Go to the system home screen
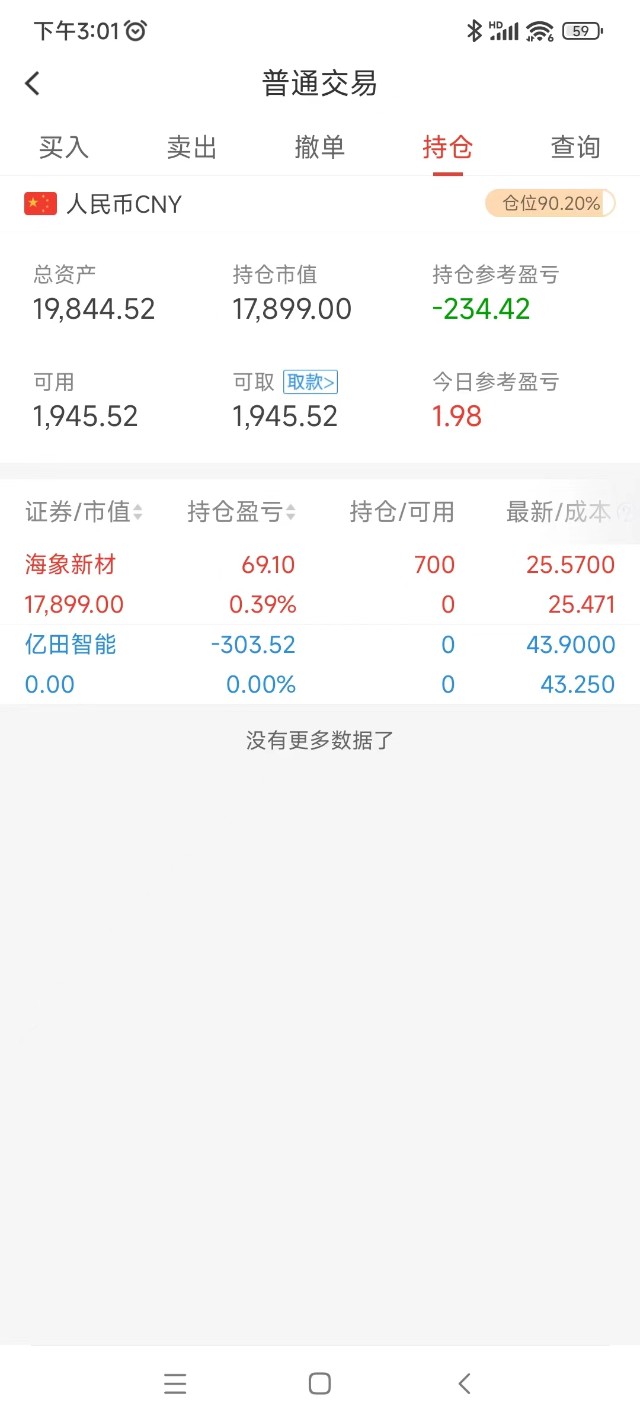 tap(320, 1383)
